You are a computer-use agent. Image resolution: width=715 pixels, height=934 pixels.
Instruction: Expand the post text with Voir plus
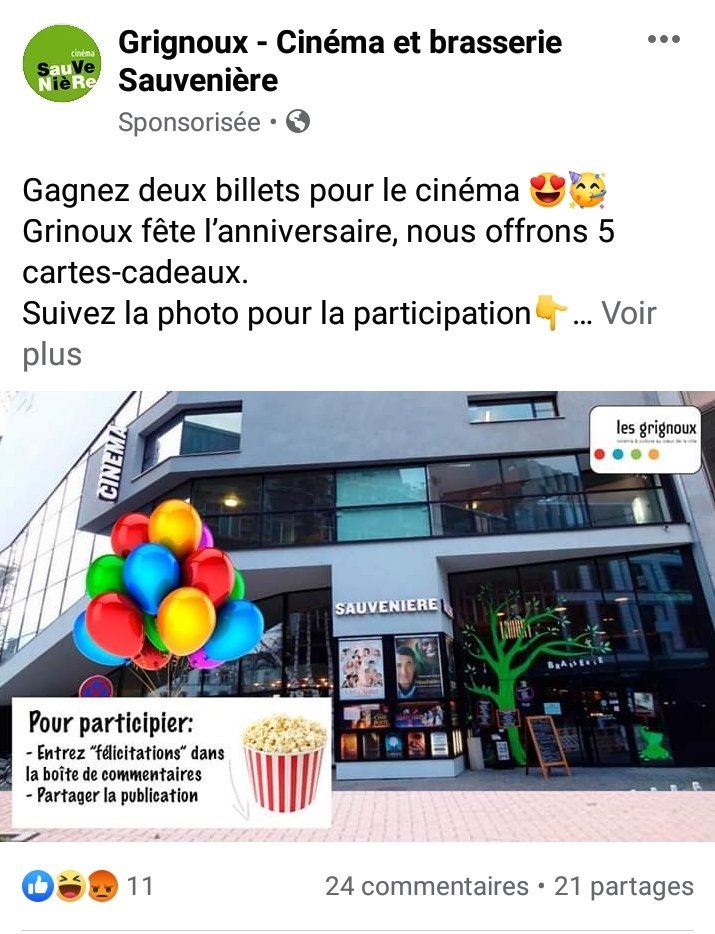click(x=628, y=314)
